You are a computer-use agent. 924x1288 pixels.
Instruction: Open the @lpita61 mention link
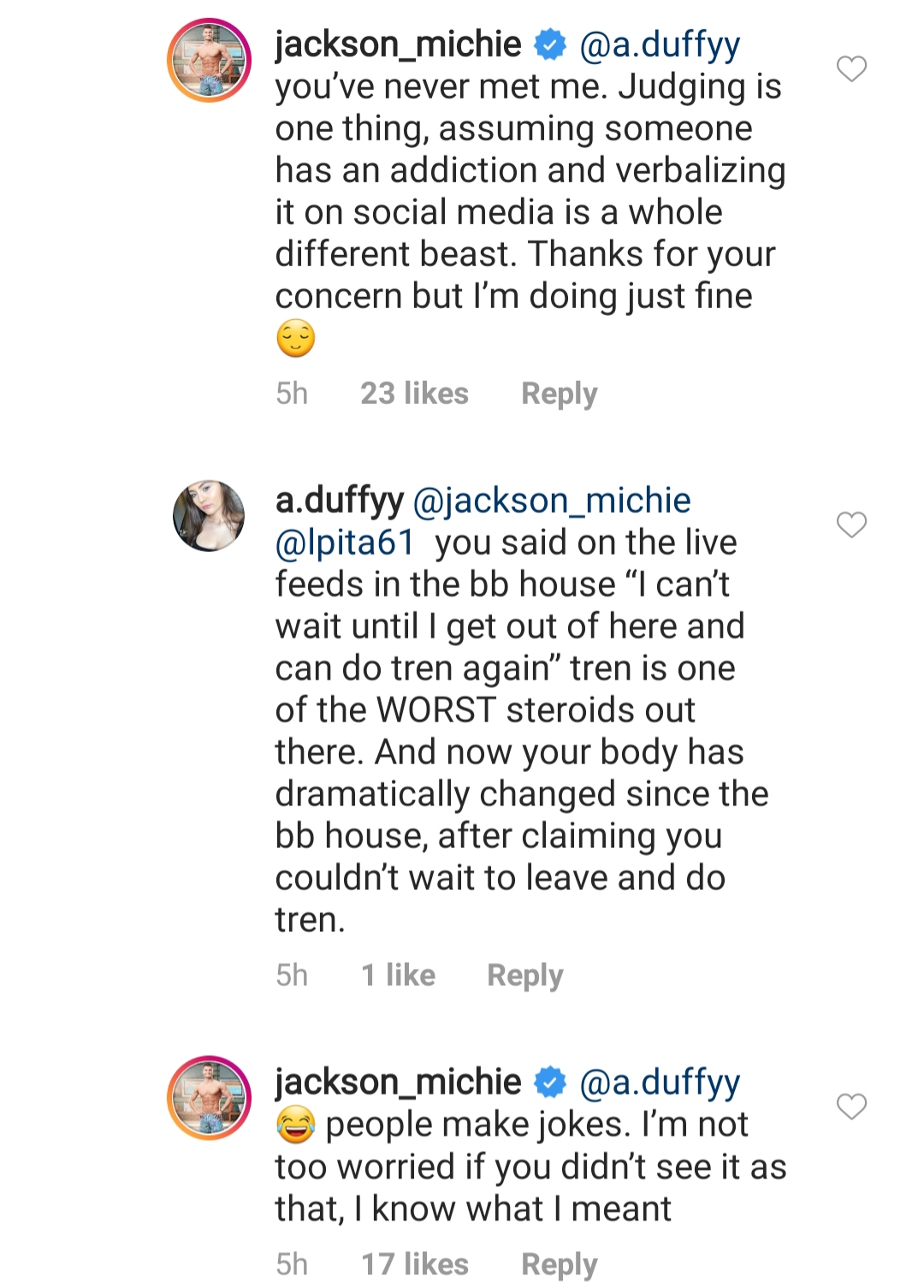(345, 543)
